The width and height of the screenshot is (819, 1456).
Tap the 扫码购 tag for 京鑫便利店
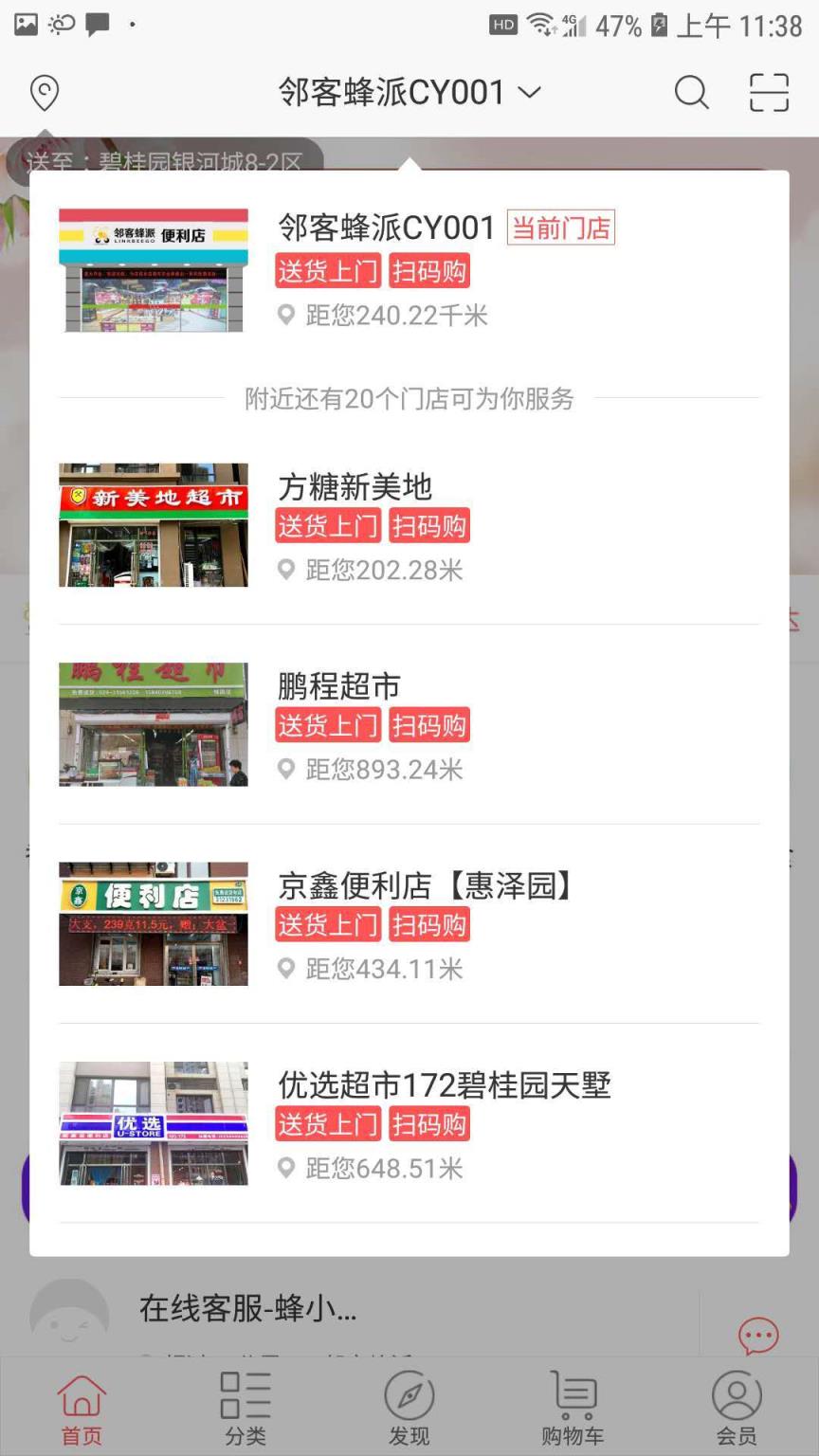tap(428, 925)
